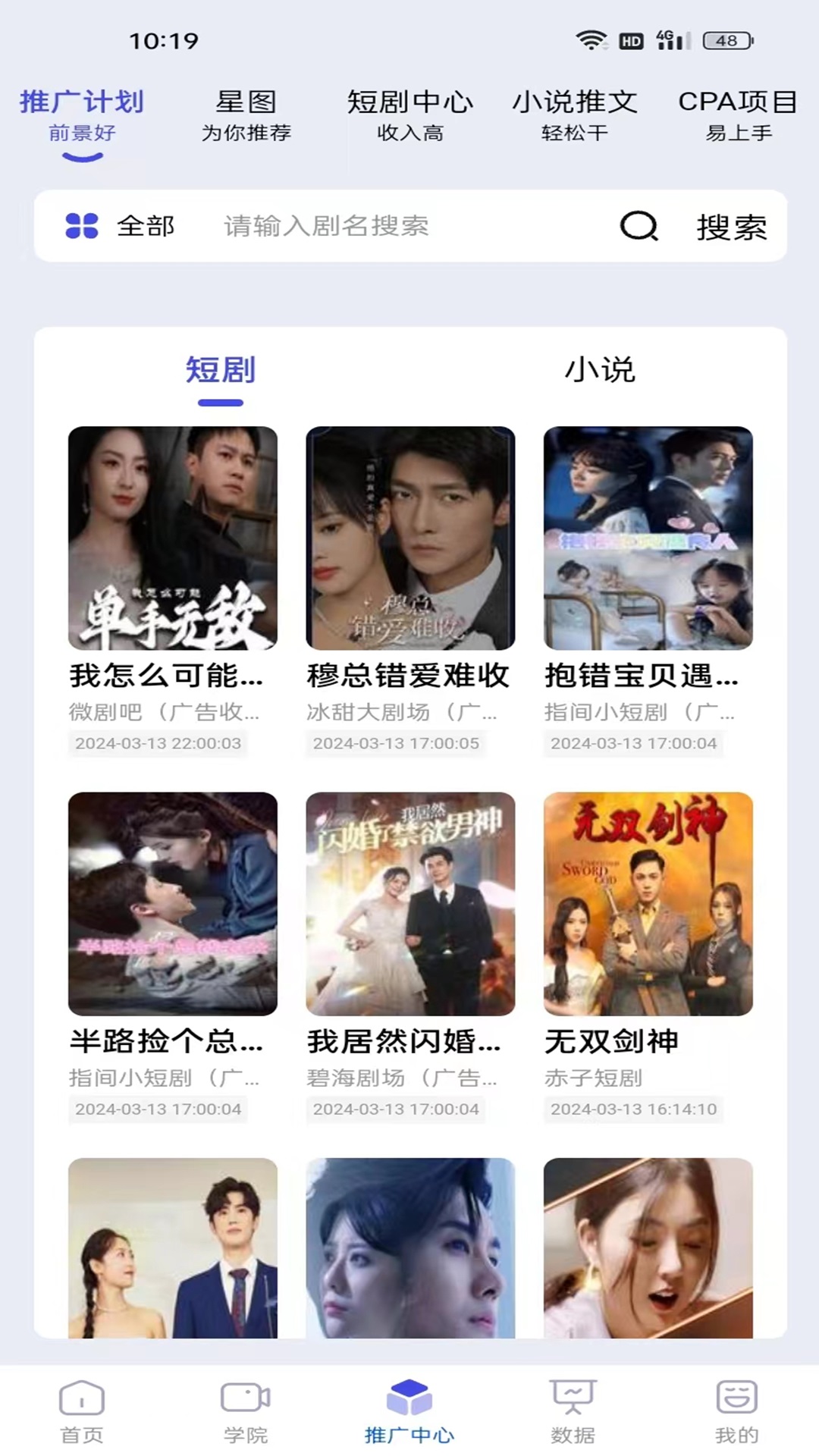Tap the 搜索 button
The height and width of the screenshot is (1456, 819).
(x=730, y=227)
